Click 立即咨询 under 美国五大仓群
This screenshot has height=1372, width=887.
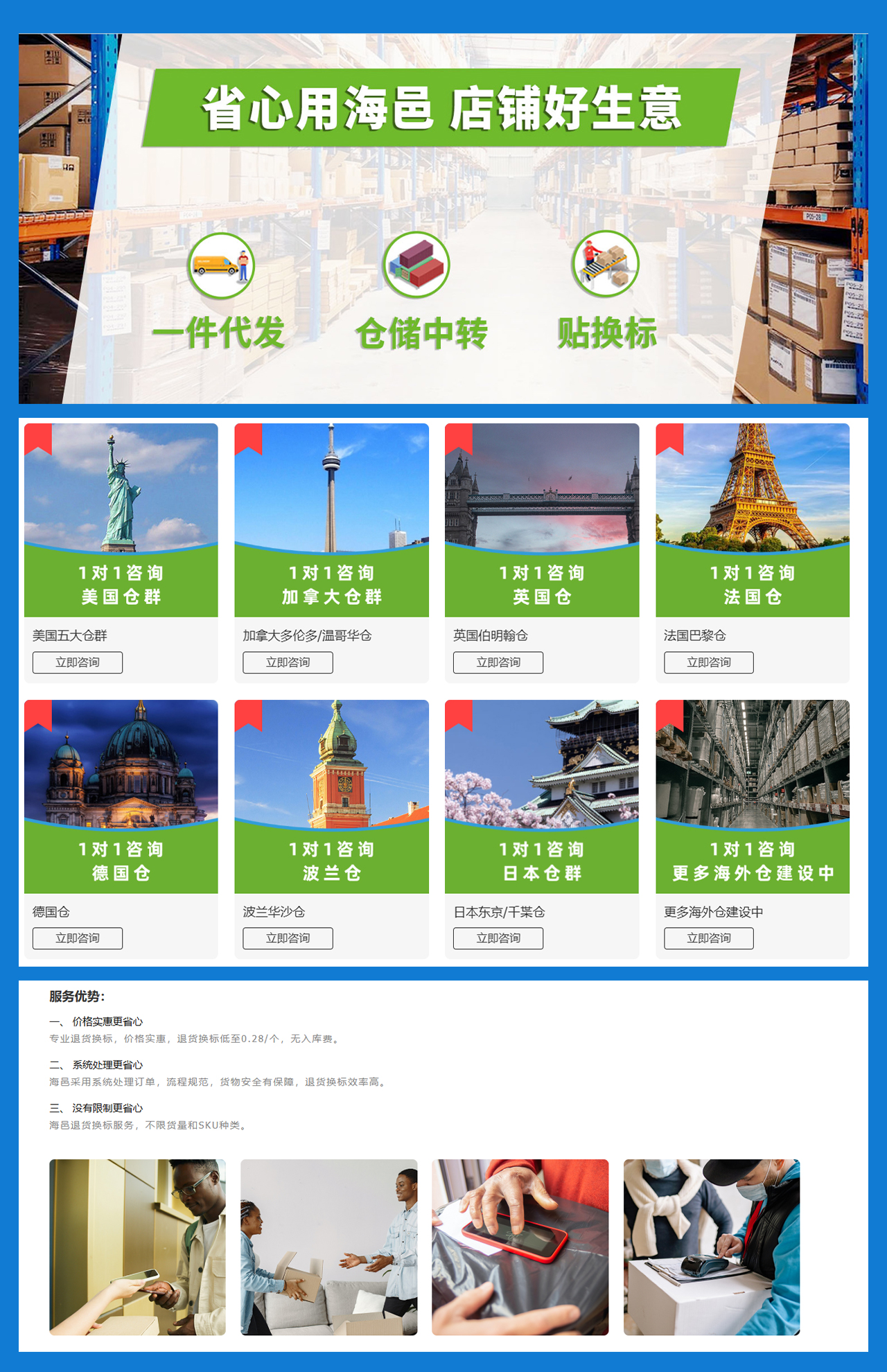[78, 662]
